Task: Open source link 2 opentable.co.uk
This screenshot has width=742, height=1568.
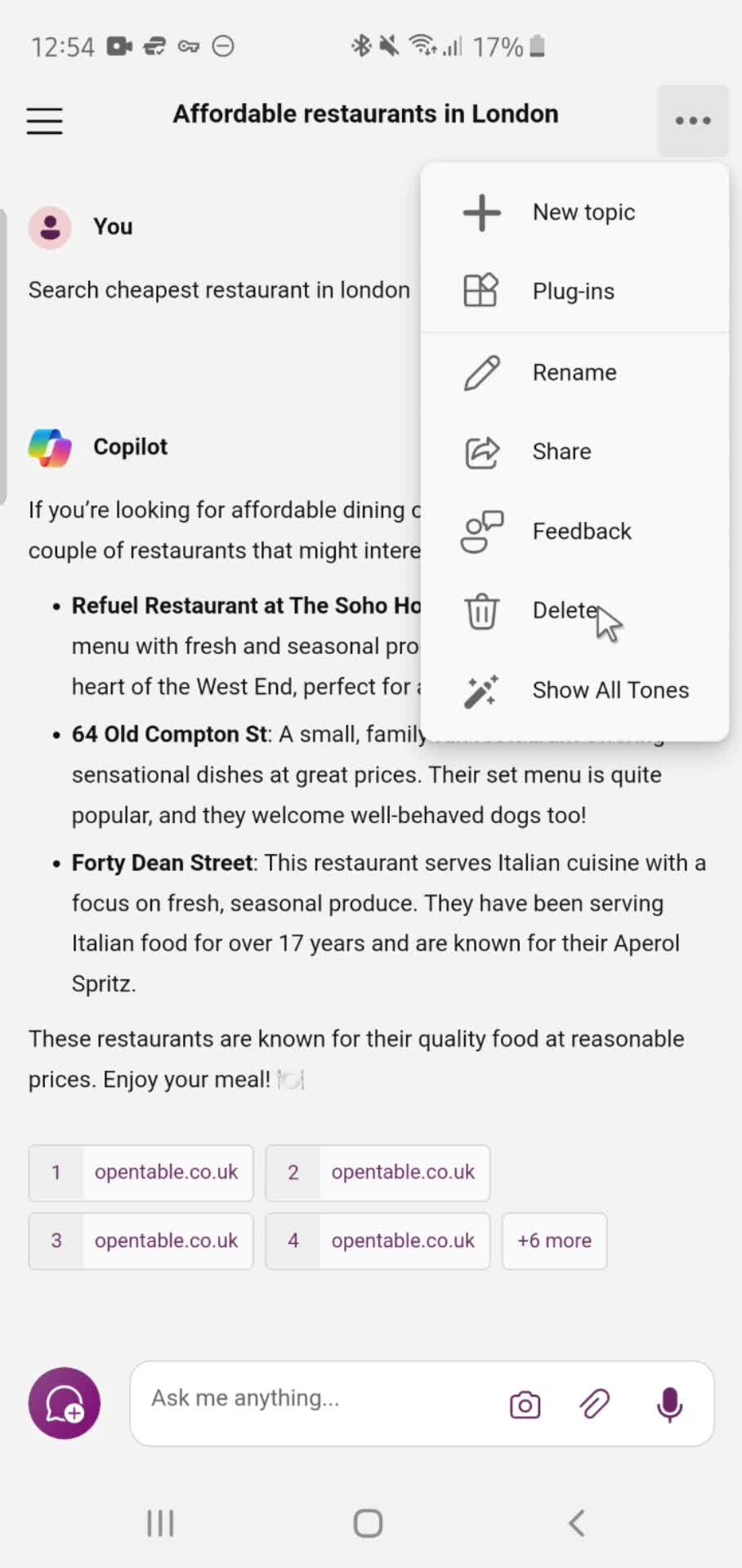Action: pyautogui.click(x=378, y=1173)
